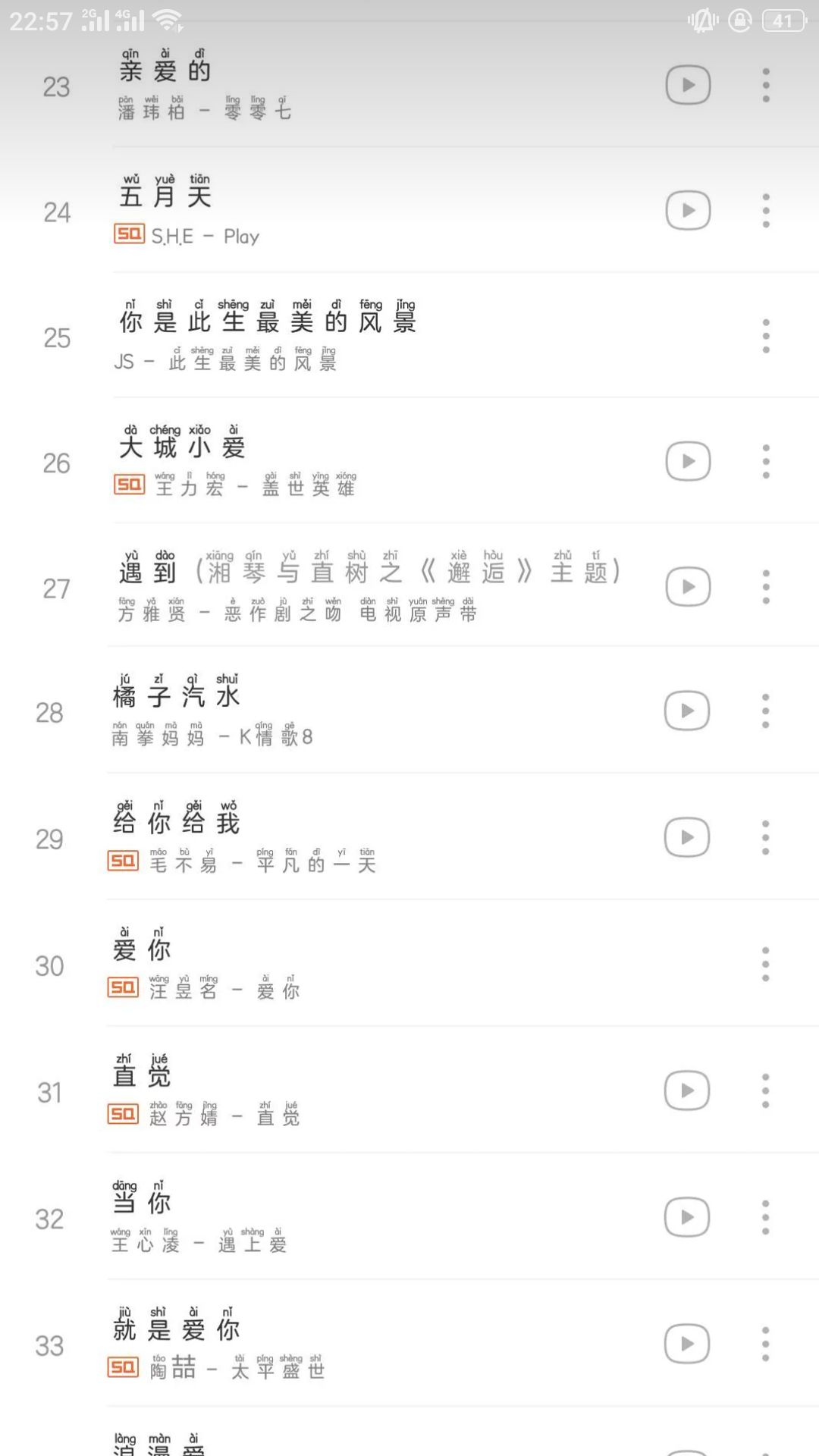Open more options for 亲爱的
This screenshot has height=1456, width=819.
point(766,84)
